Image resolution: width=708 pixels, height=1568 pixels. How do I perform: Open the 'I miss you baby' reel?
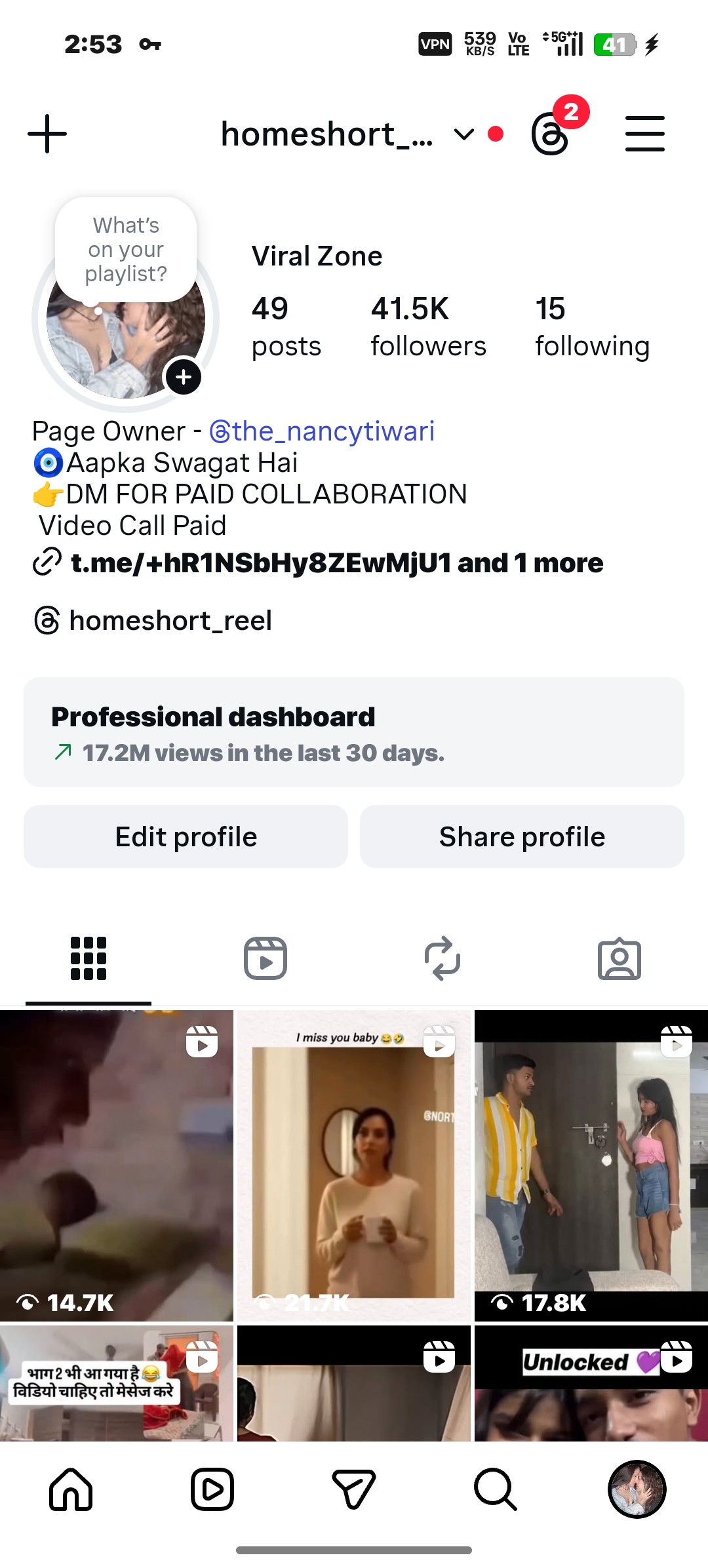(354, 1166)
